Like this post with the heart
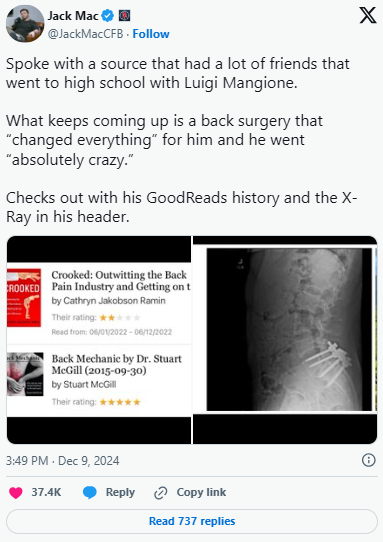 (34, 492)
